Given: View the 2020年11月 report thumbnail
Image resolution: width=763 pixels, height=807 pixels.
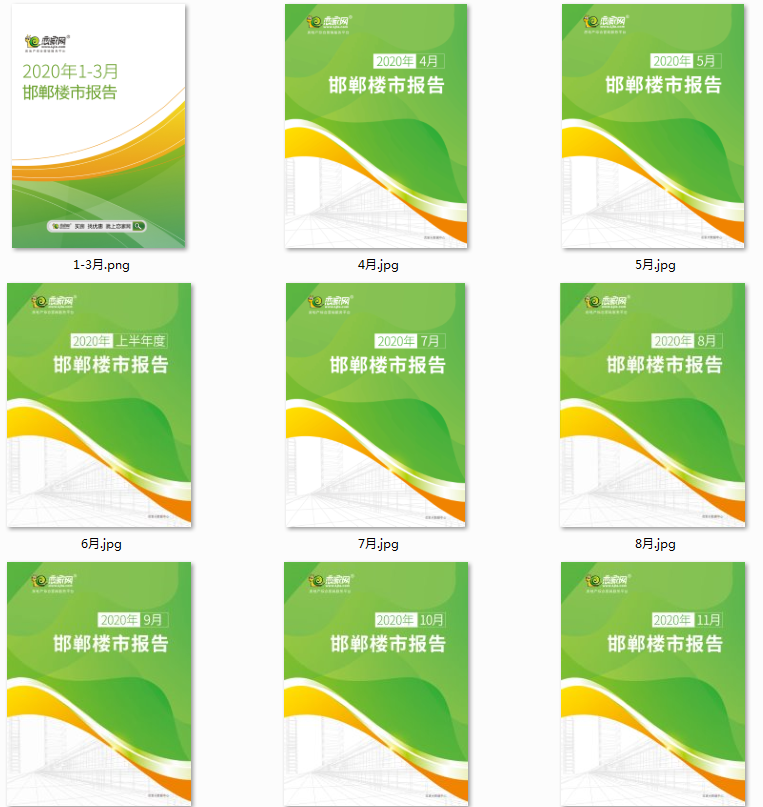Looking at the screenshot, I should click(x=653, y=683).
